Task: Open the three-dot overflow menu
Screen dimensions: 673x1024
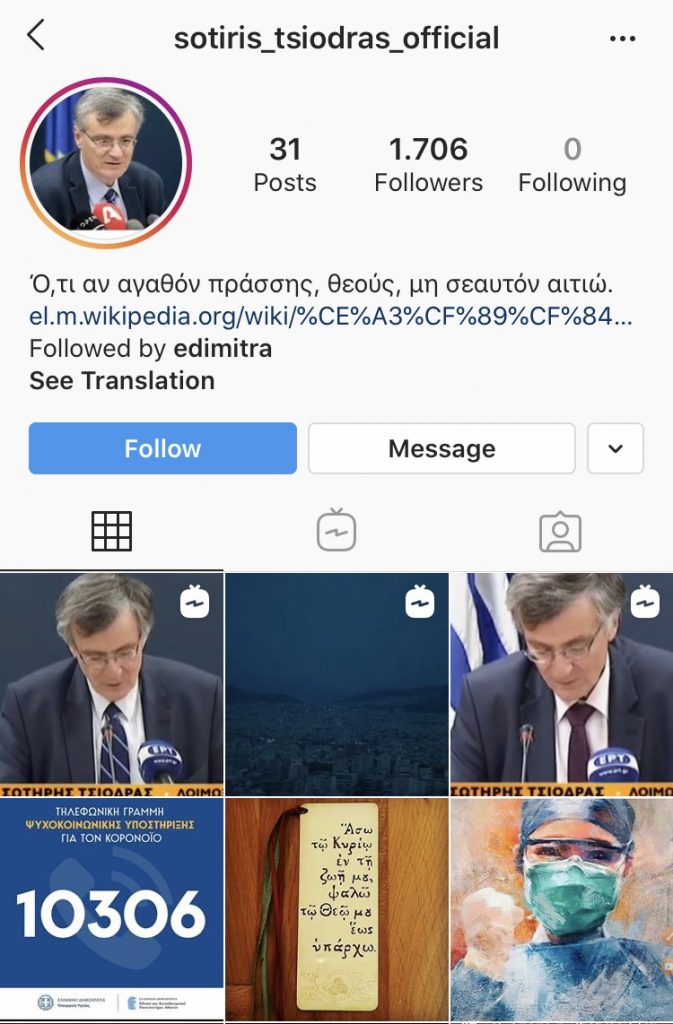Action: pyautogui.click(x=622, y=39)
